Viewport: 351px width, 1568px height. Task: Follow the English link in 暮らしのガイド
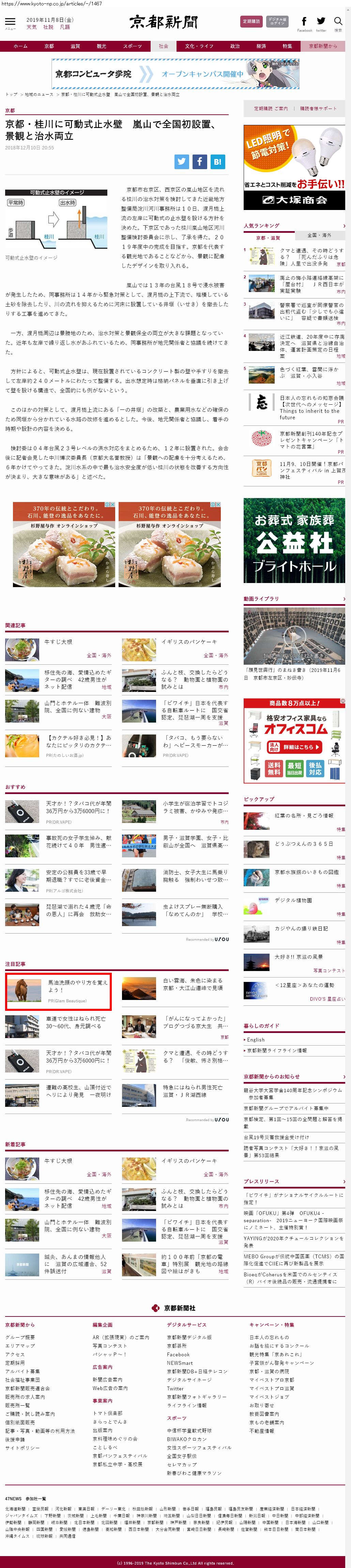(x=256, y=1040)
